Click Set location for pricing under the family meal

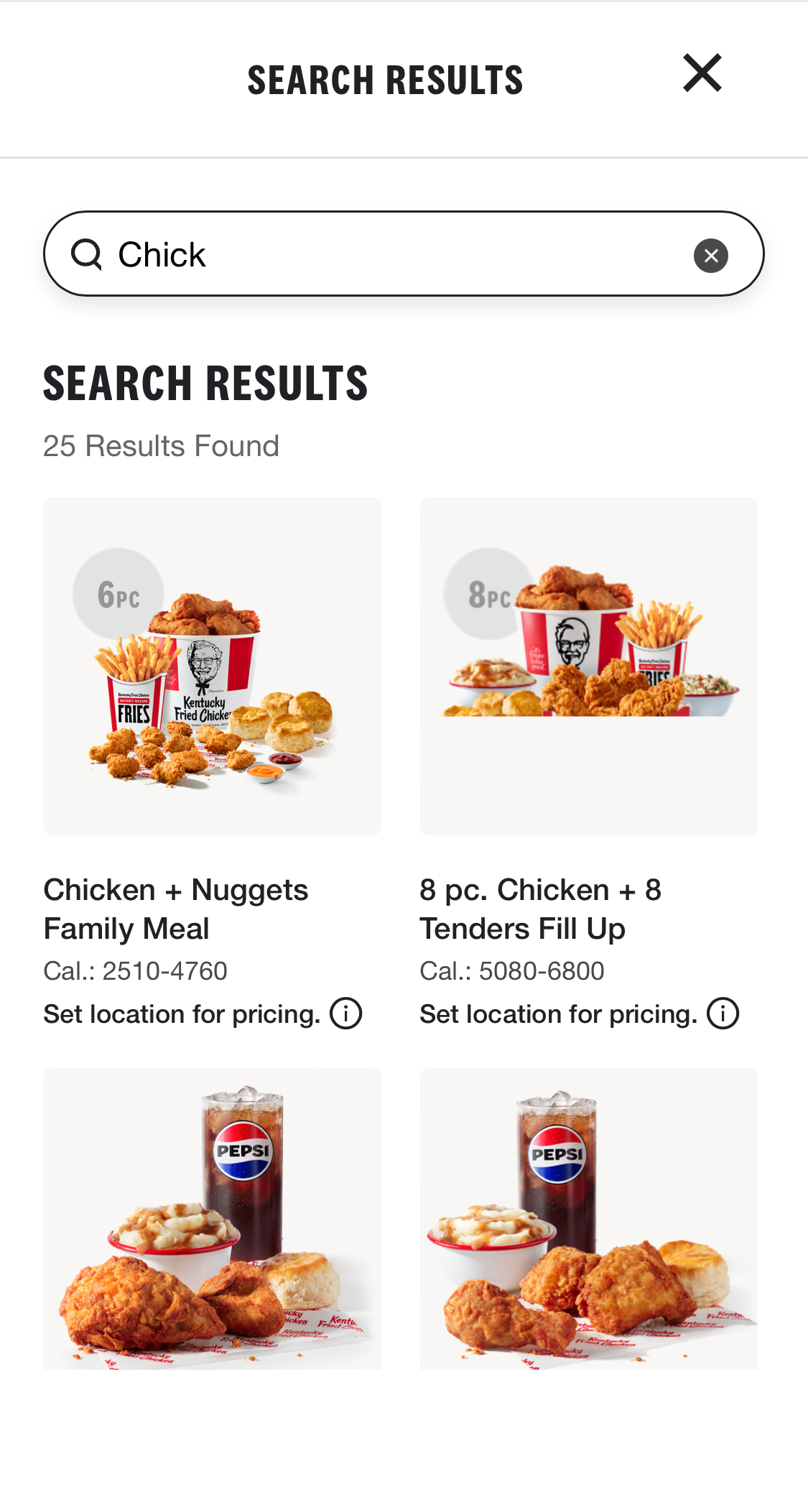click(x=182, y=1013)
